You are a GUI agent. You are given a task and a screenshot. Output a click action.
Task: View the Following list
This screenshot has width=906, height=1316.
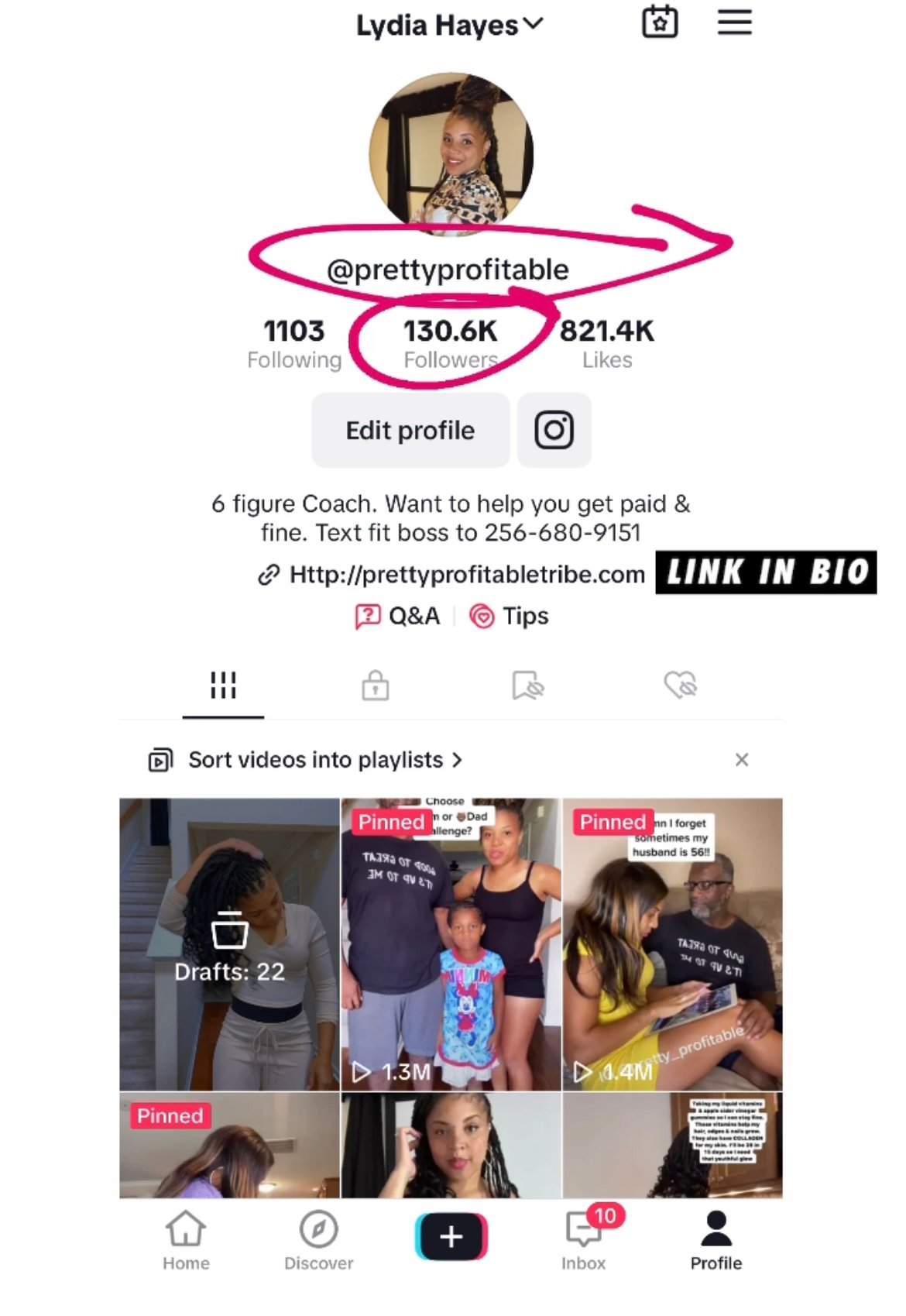pyautogui.click(x=293, y=344)
